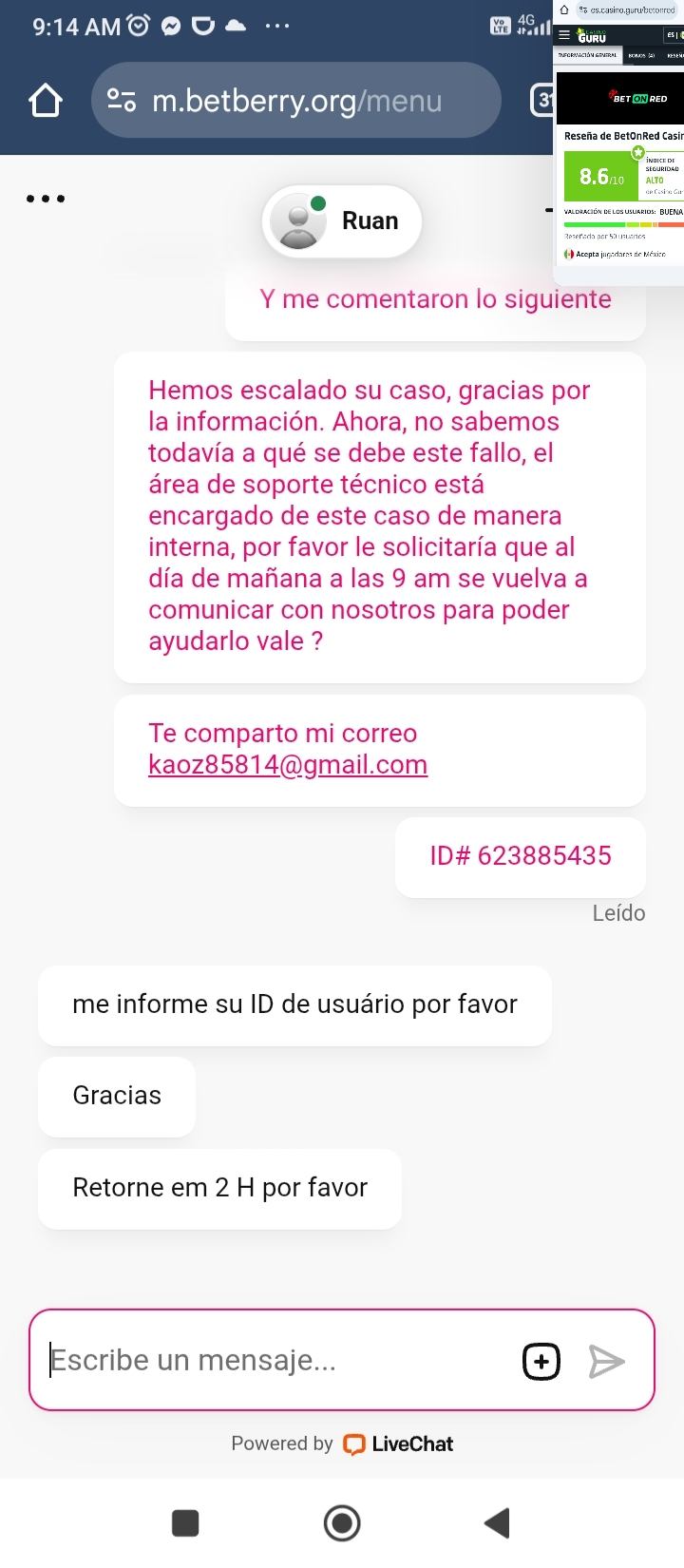The width and height of the screenshot is (684, 1568).
Task: Return to the phone home screen
Action: pyautogui.click(x=342, y=1522)
